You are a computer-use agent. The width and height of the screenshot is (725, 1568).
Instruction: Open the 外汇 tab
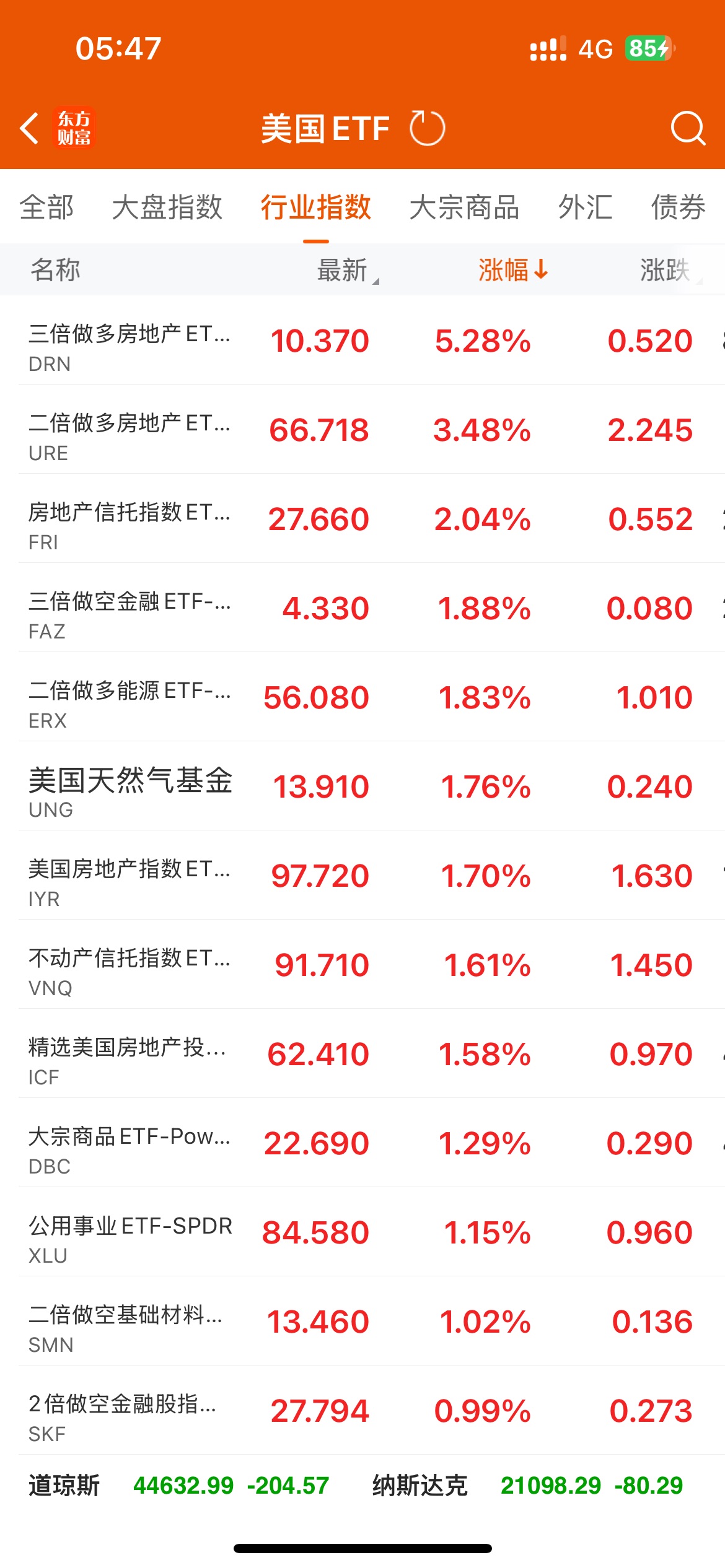585,207
